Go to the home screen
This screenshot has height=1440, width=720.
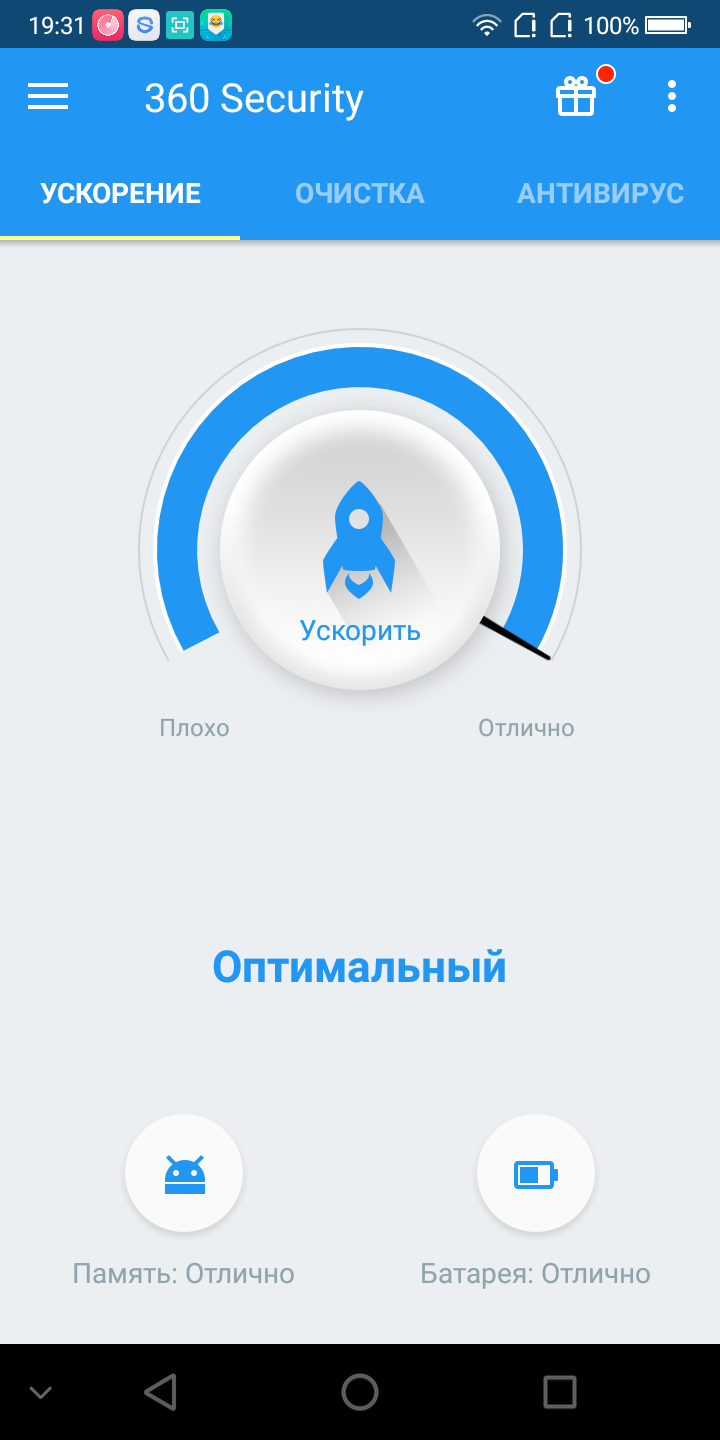pos(360,1391)
